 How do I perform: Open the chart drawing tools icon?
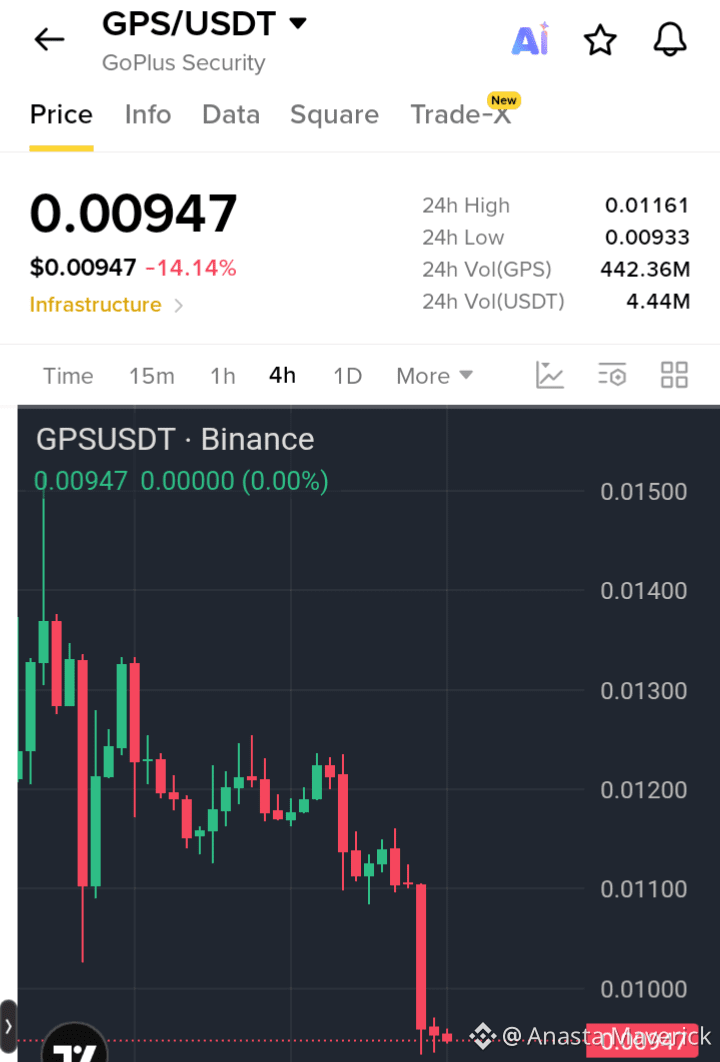point(549,375)
